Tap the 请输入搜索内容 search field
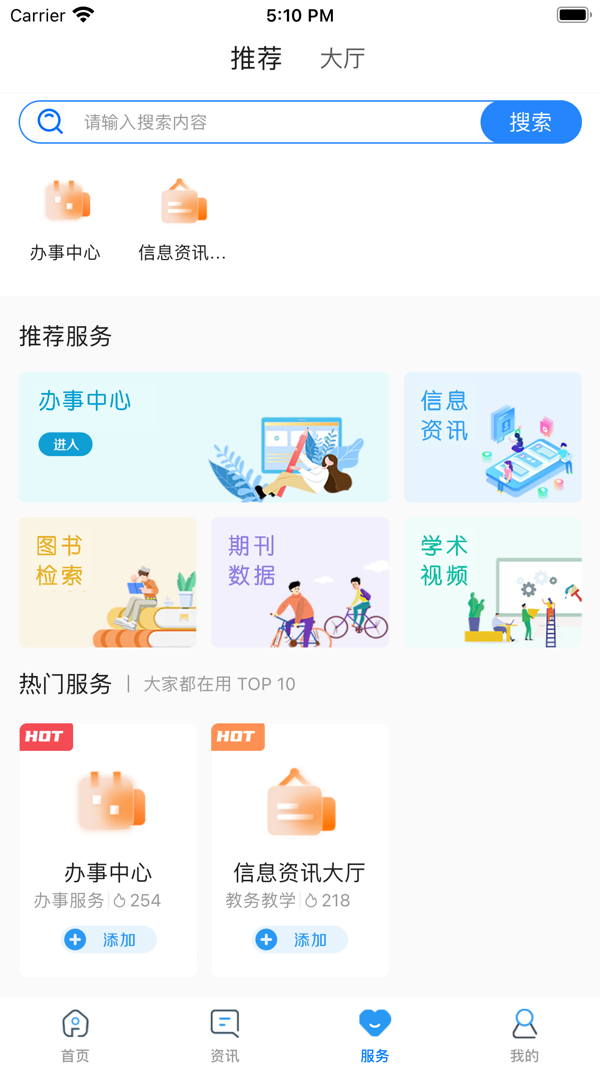Screen dimensions: 600x1067 pyautogui.click(x=270, y=122)
